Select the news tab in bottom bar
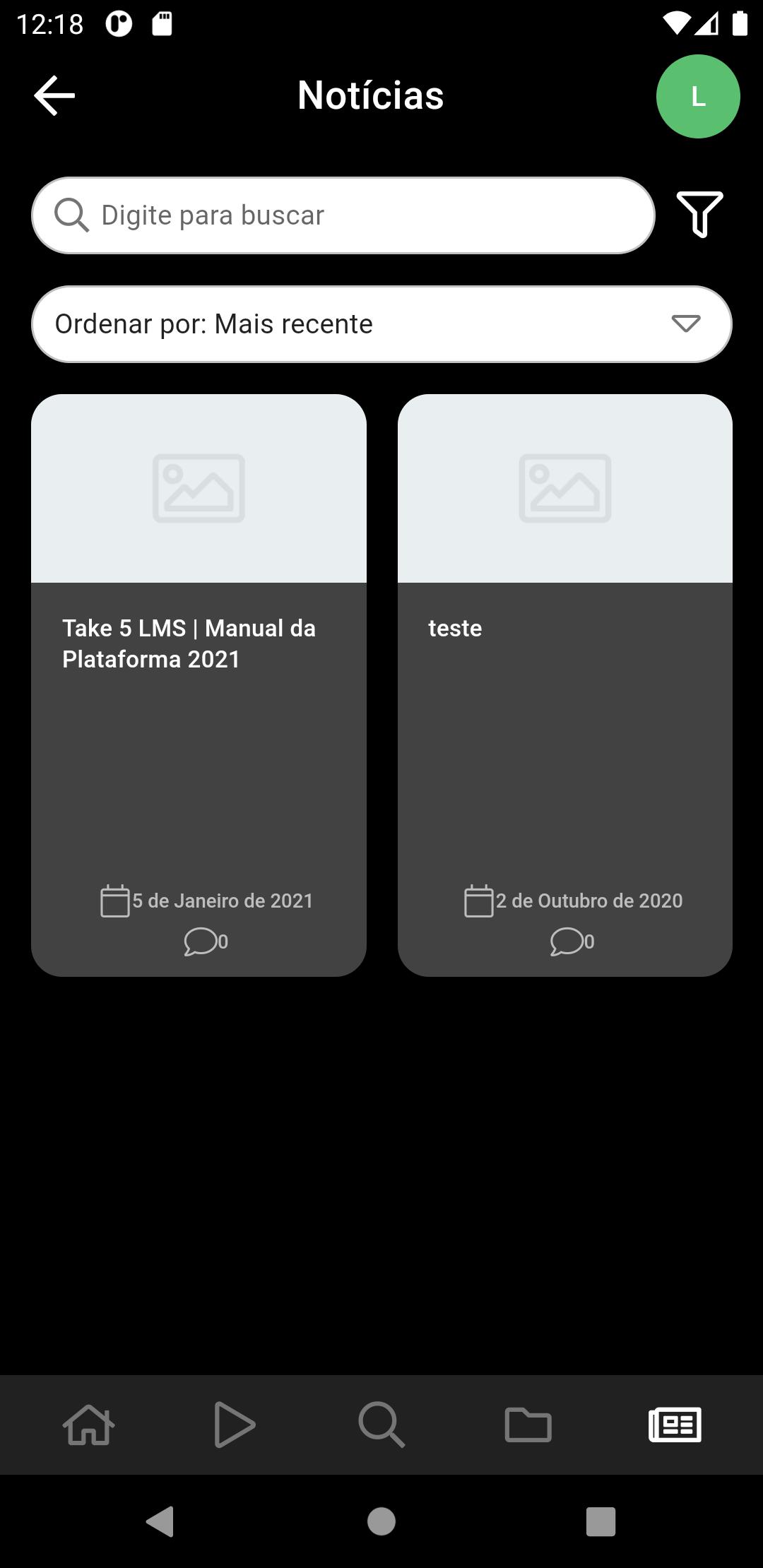The height and width of the screenshot is (1568, 763). tap(675, 1425)
